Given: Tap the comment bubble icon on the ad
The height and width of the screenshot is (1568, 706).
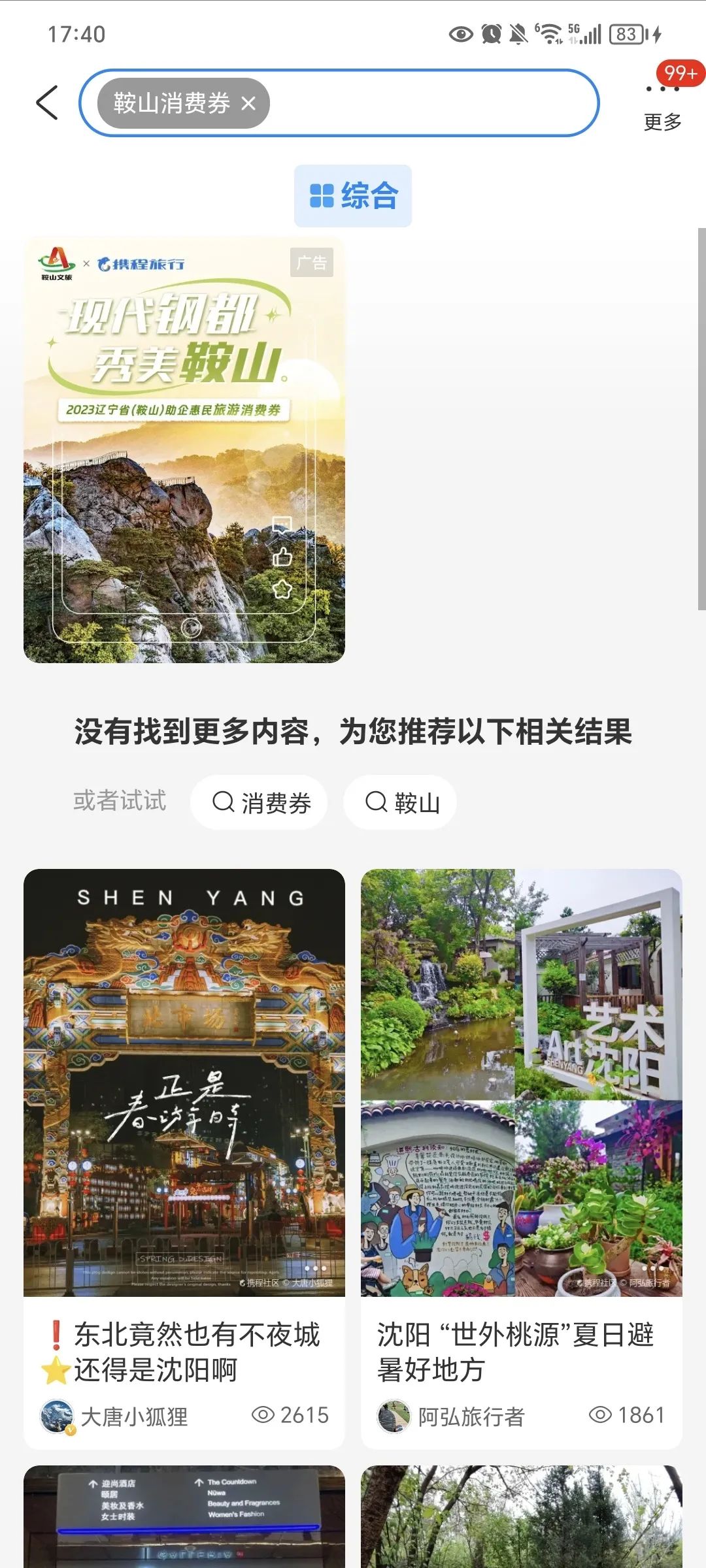Looking at the screenshot, I should (x=281, y=523).
